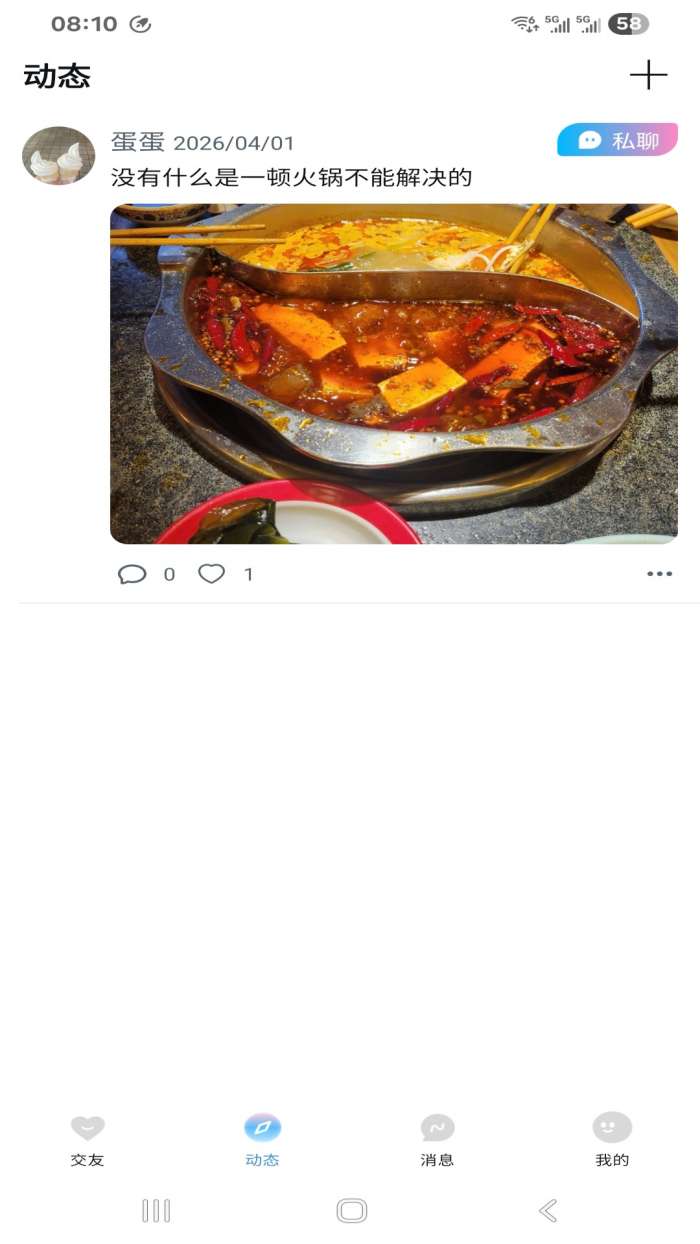Open 蛋蛋's profile avatar
Viewport: 700px width, 1244px height.
[58, 156]
